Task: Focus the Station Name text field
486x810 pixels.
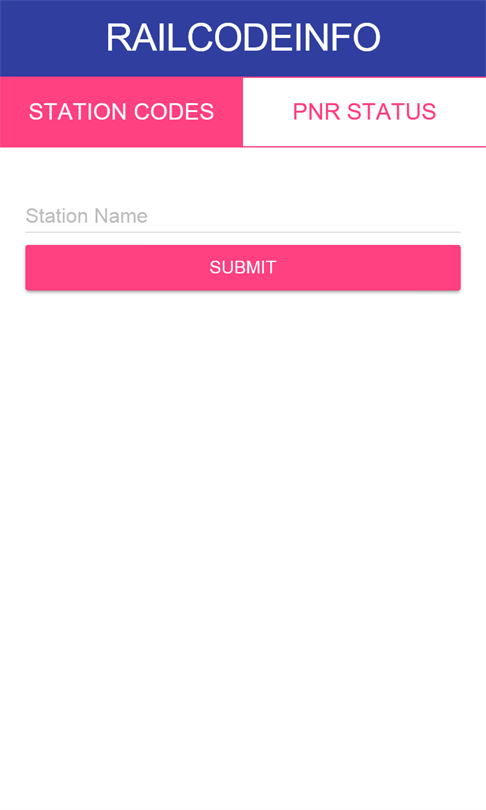Action: (243, 216)
